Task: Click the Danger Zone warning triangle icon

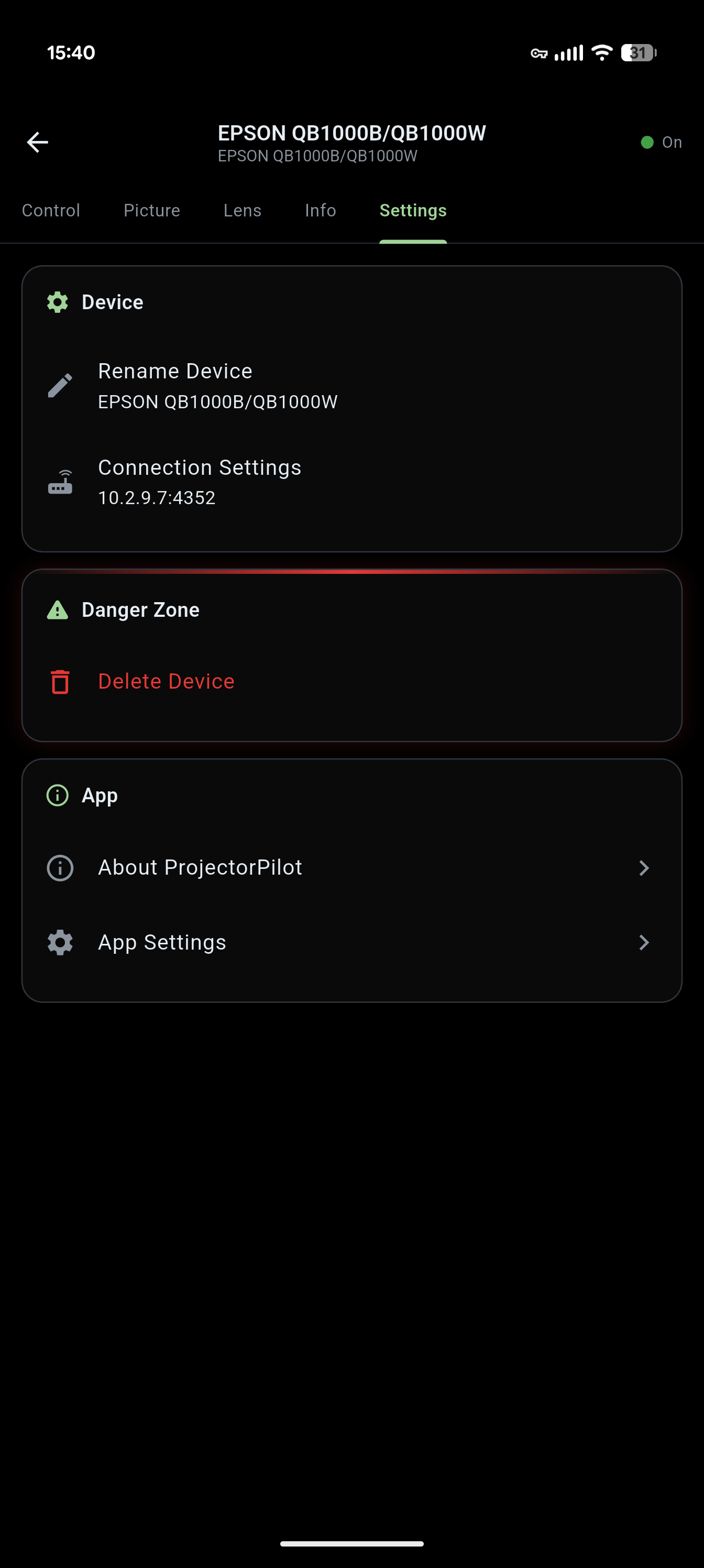Action: (x=57, y=609)
